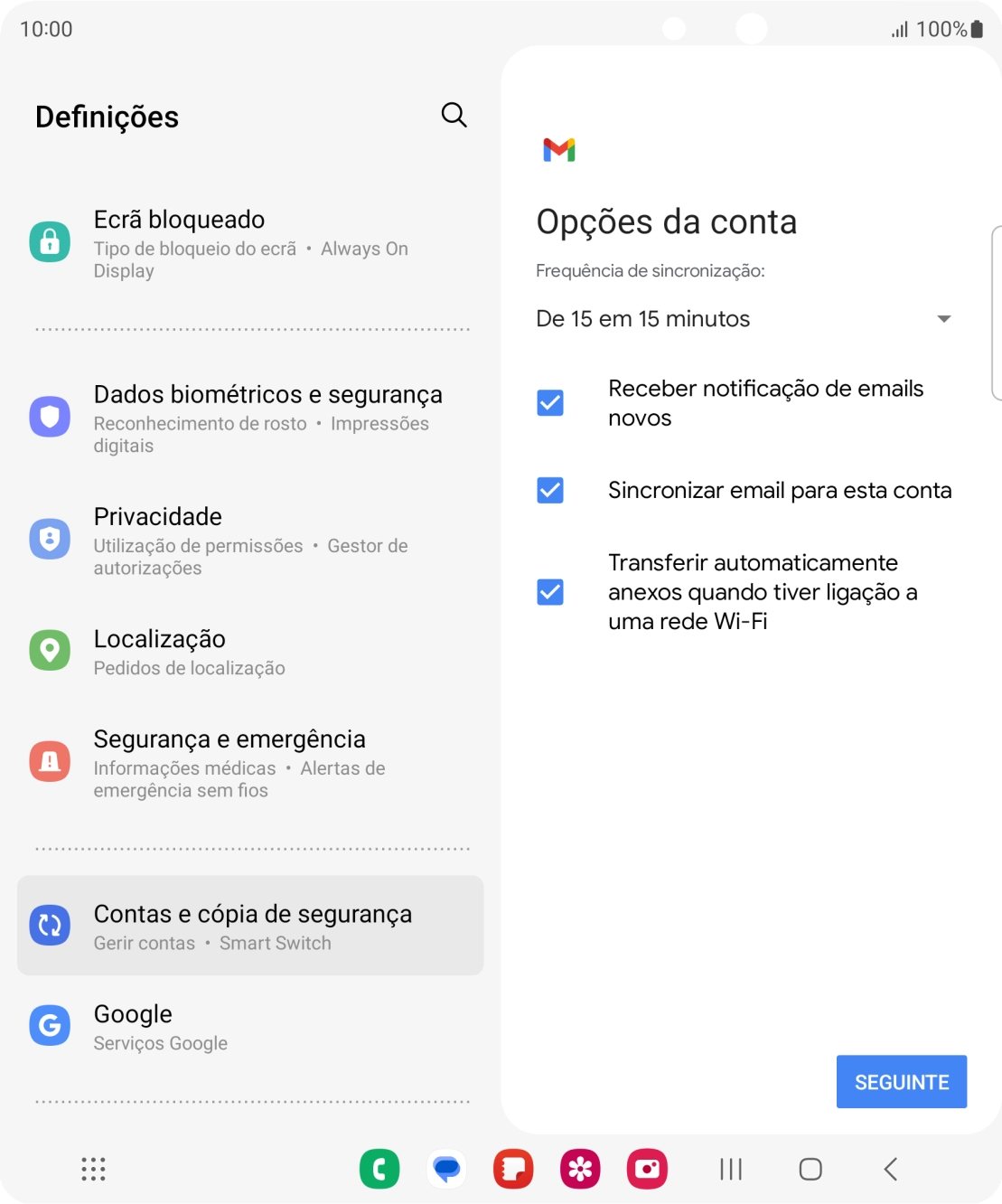Open the settings search magnifier

(x=454, y=115)
